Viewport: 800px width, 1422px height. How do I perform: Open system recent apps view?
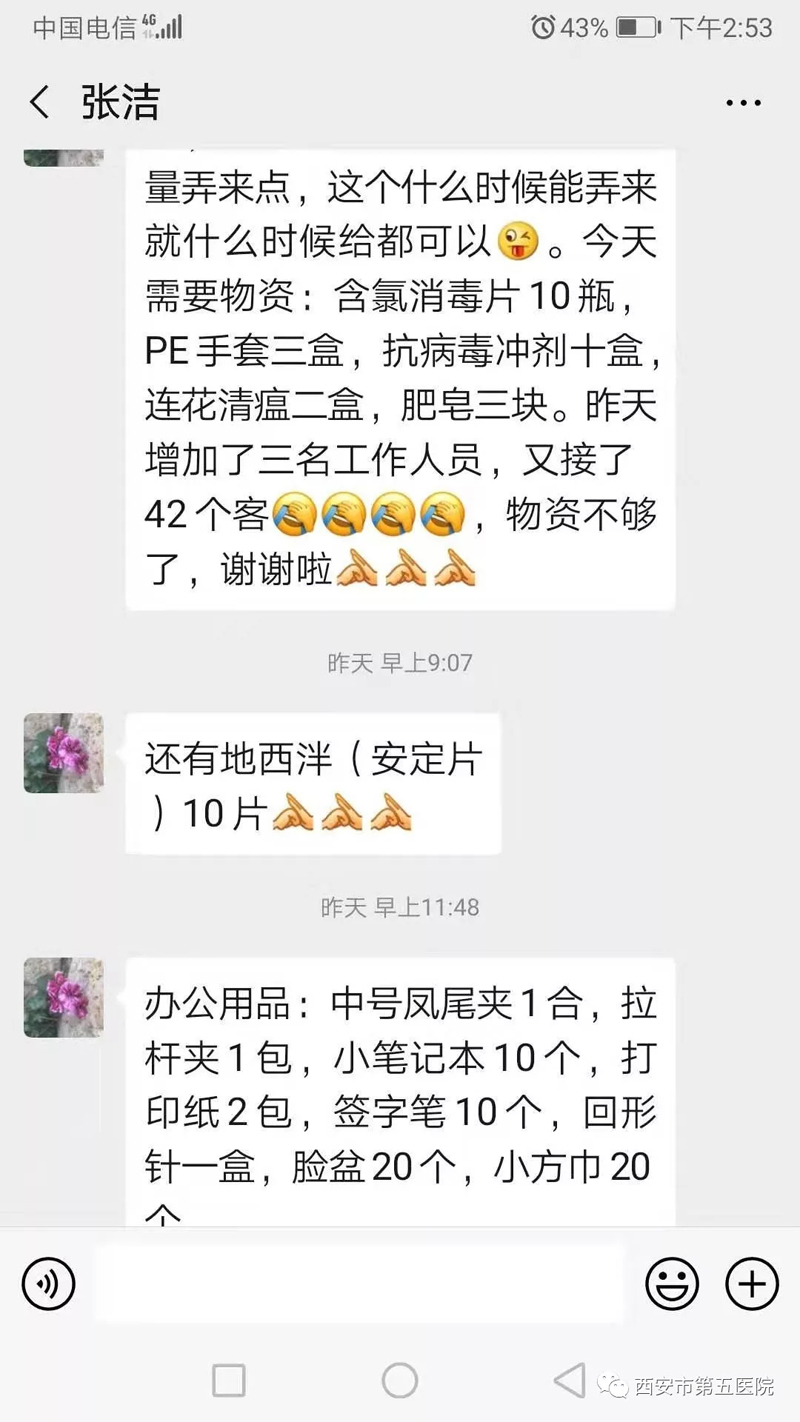(229, 1381)
